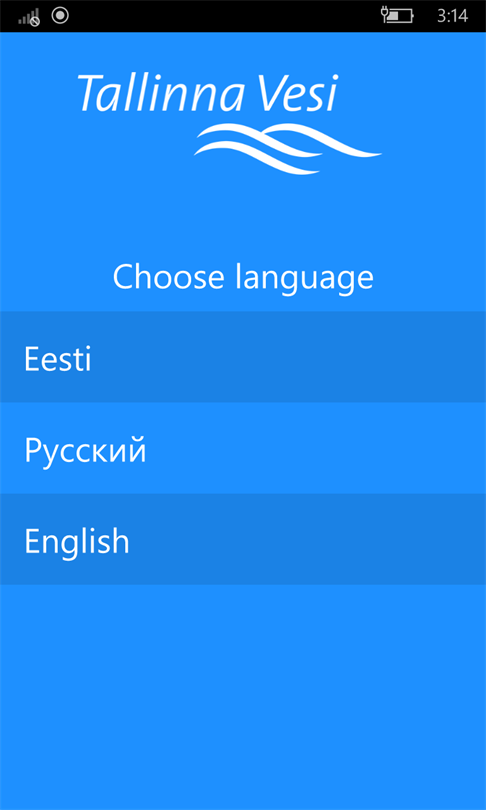Choose Русский language option
486x810 pixels.
pyautogui.click(x=243, y=448)
